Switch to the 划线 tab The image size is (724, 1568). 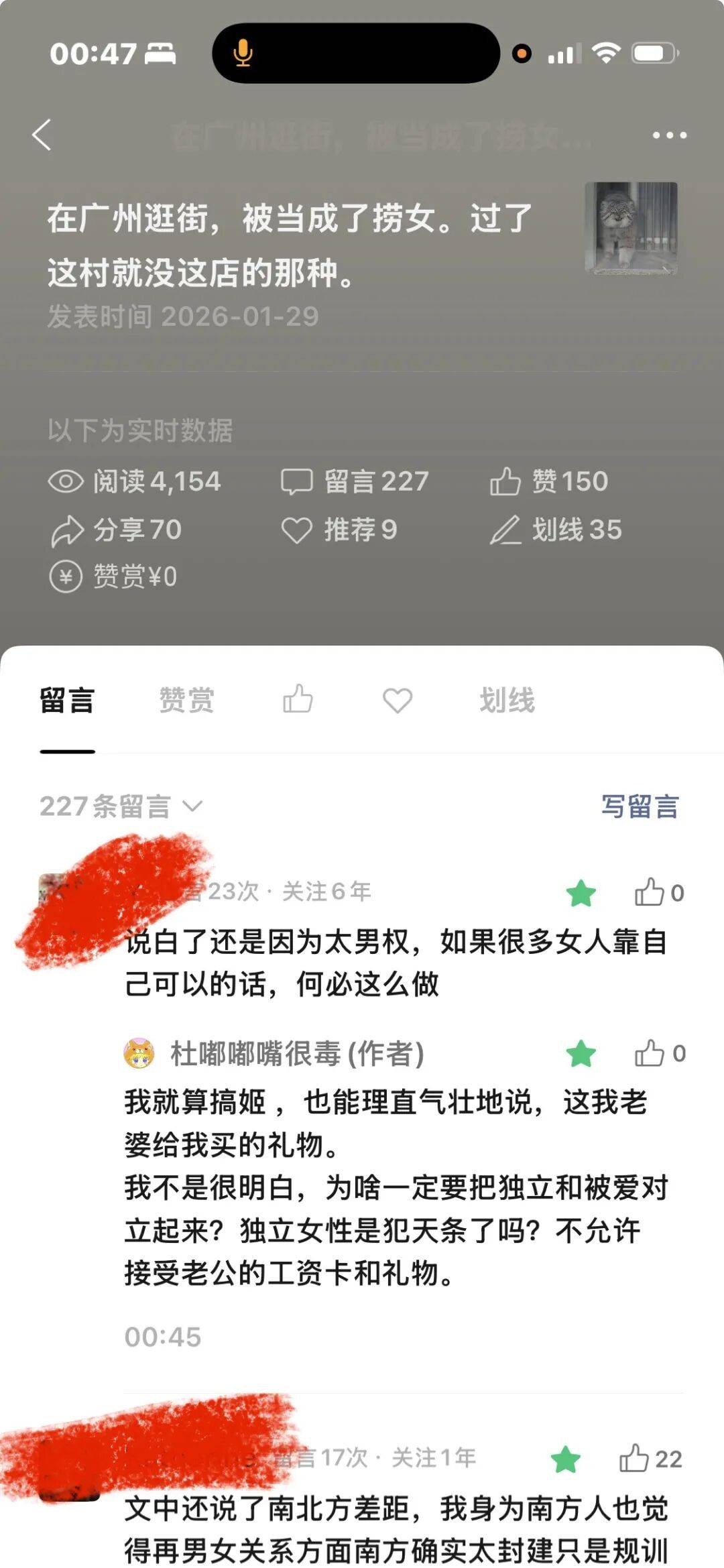pyautogui.click(x=507, y=701)
